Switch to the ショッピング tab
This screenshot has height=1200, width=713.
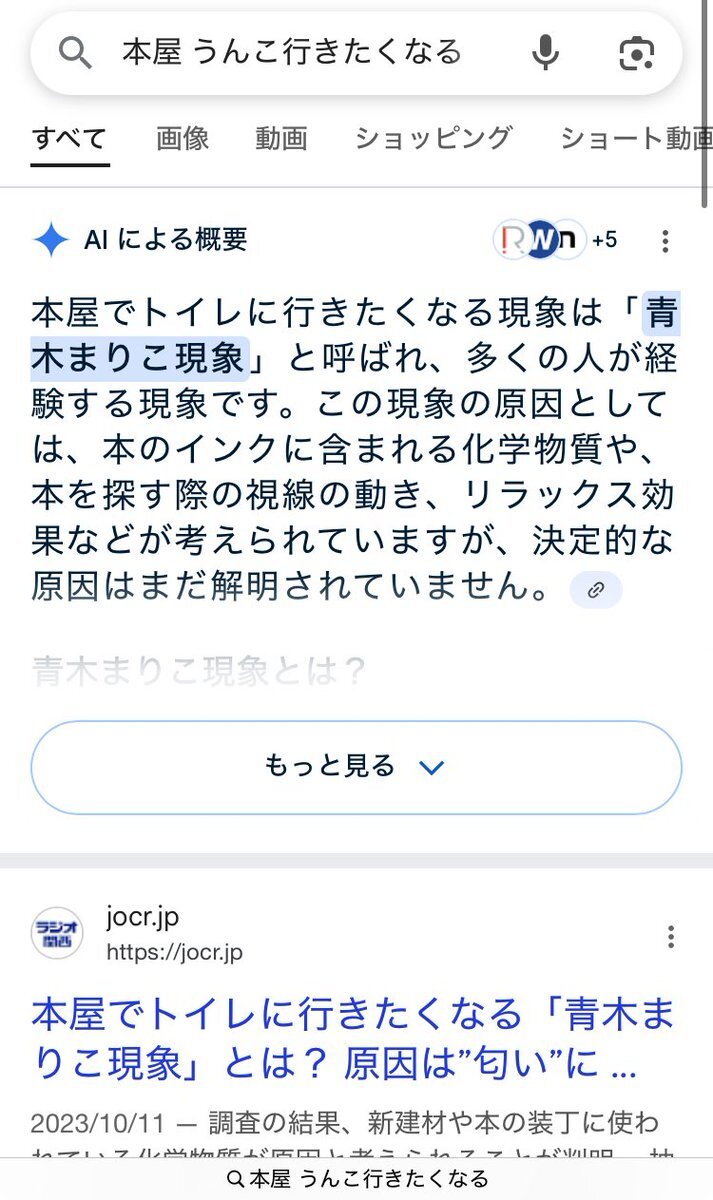[x=433, y=138]
